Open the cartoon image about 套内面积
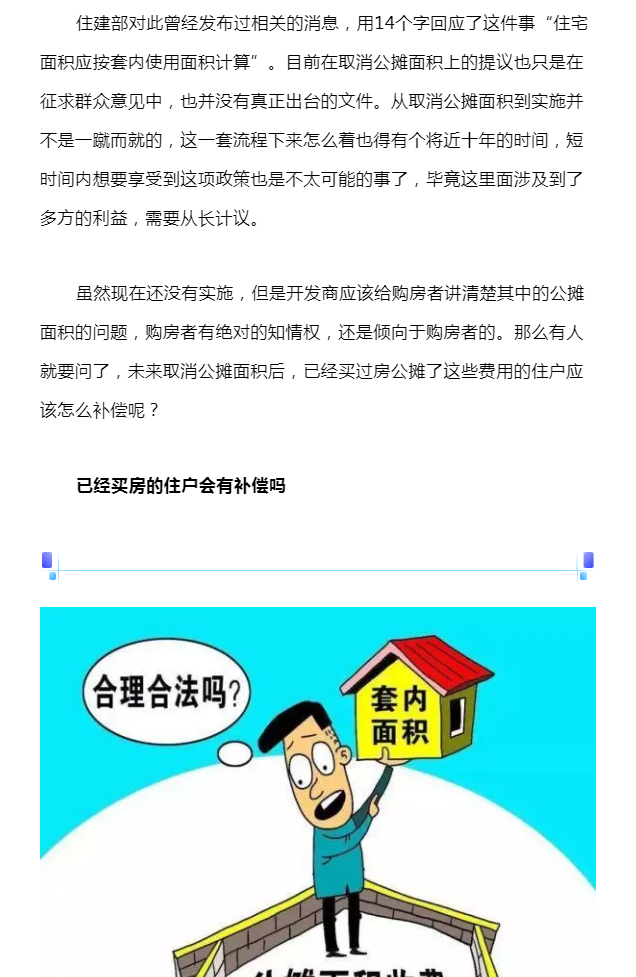The image size is (636, 977). point(318,790)
